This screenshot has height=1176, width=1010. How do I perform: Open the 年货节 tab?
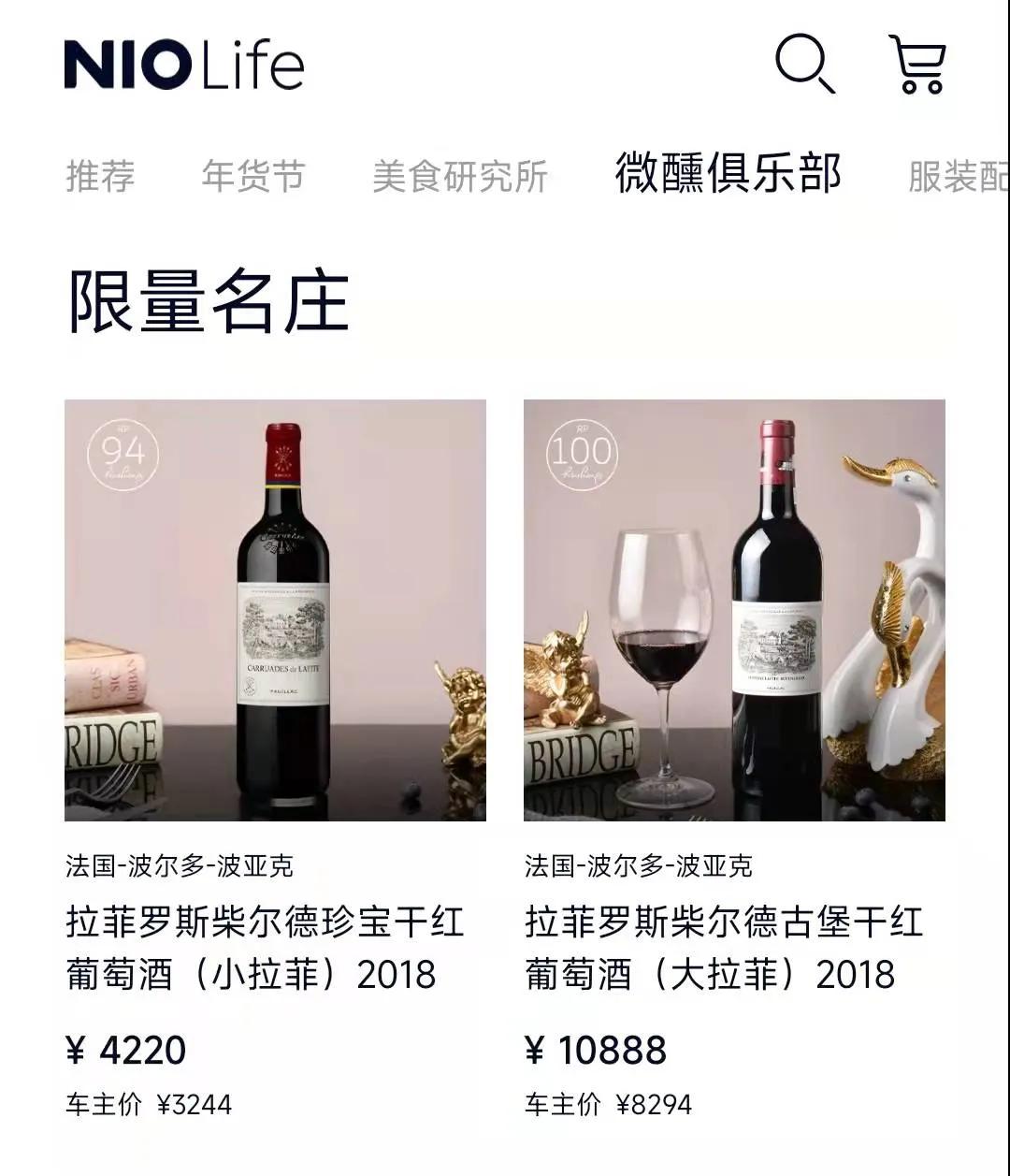tap(254, 174)
